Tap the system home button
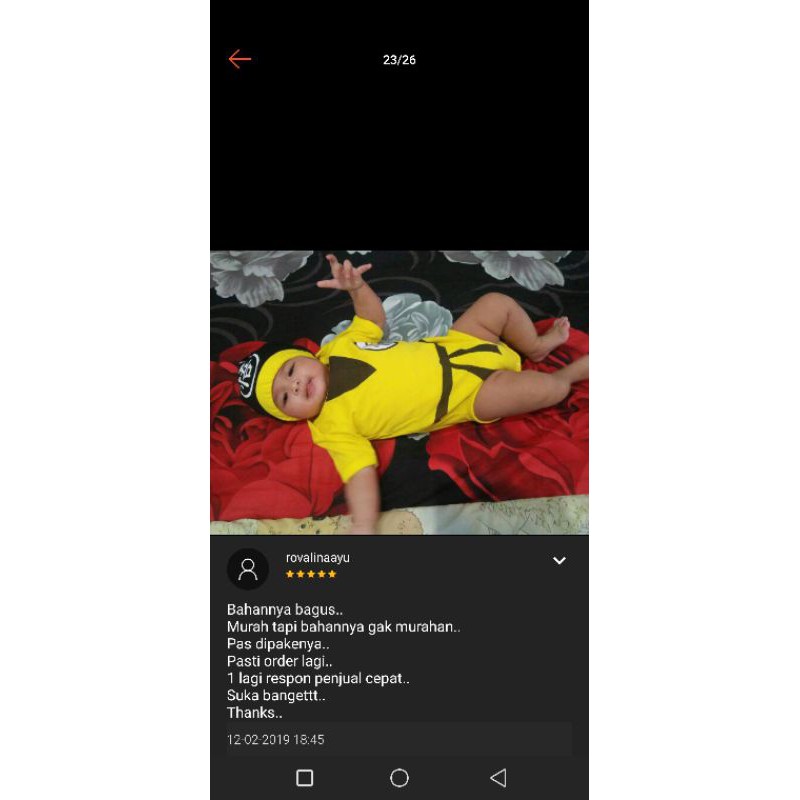The height and width of the screenshot is (800, 800). coord(399,778)
